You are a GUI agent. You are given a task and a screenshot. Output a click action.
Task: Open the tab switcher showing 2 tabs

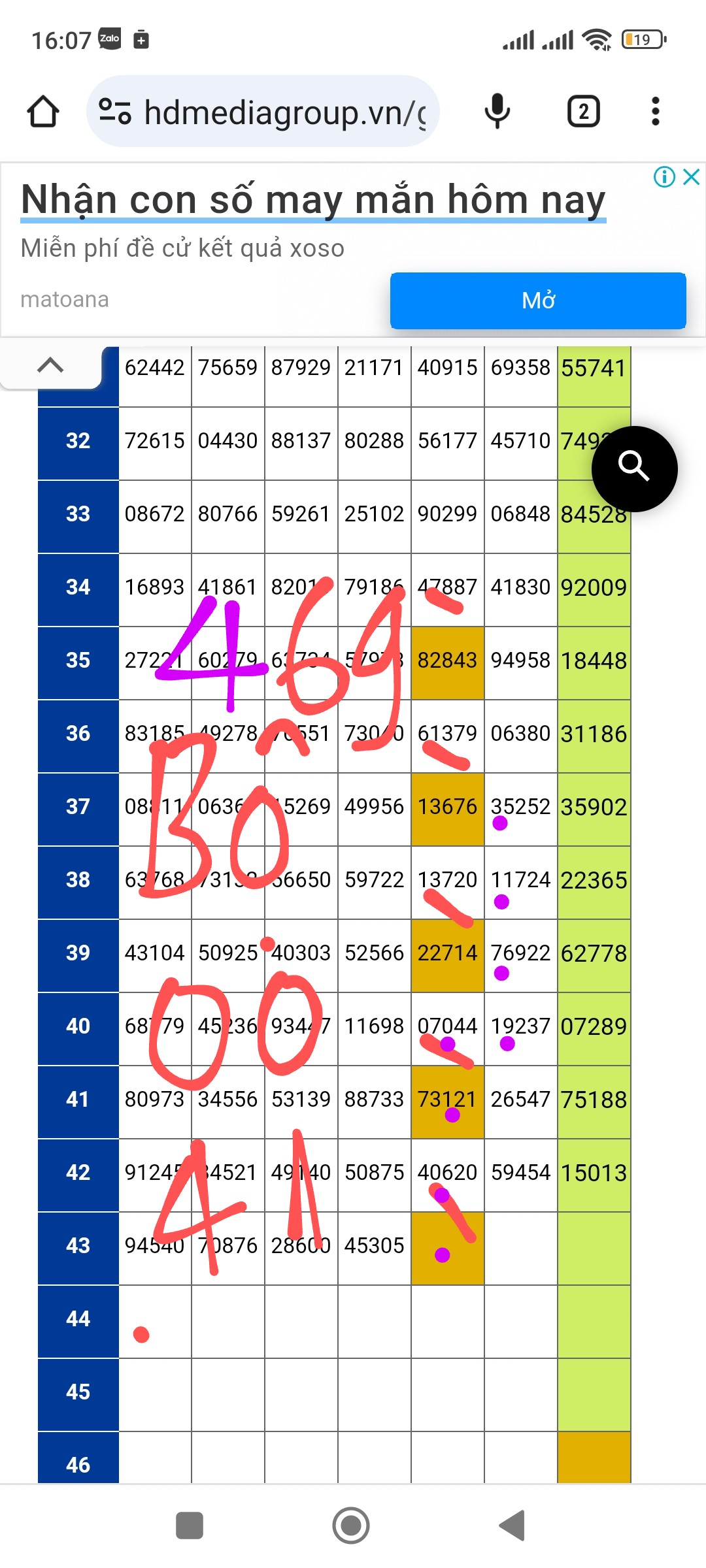583,112
